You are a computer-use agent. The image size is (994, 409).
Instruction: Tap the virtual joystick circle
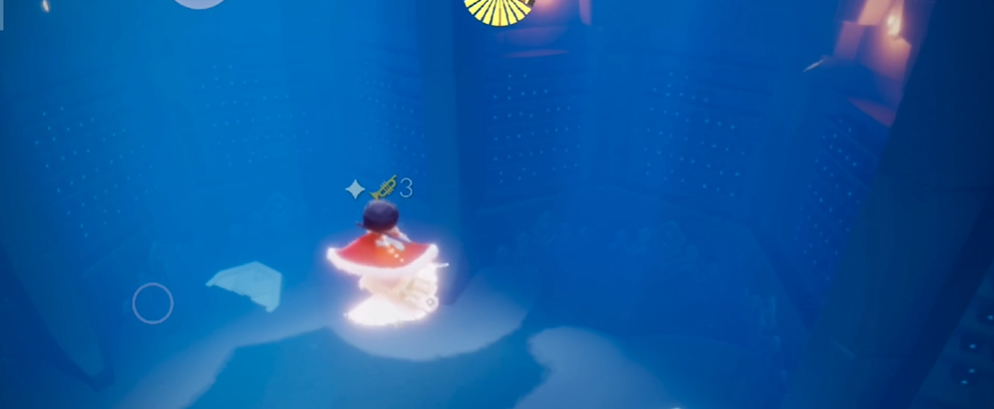(x=153, y=302)
